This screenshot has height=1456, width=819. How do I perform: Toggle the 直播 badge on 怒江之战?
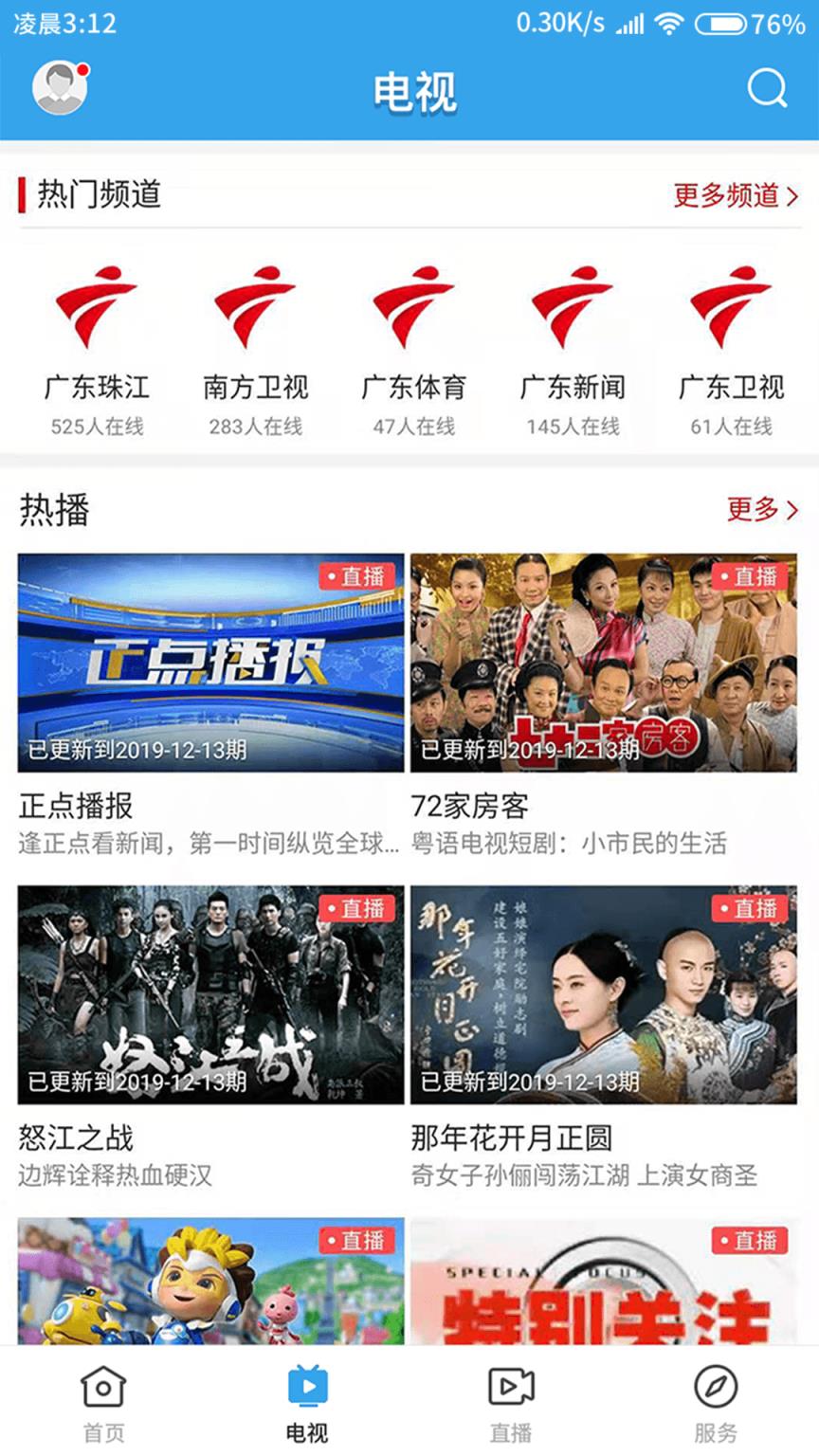[358, 909]
